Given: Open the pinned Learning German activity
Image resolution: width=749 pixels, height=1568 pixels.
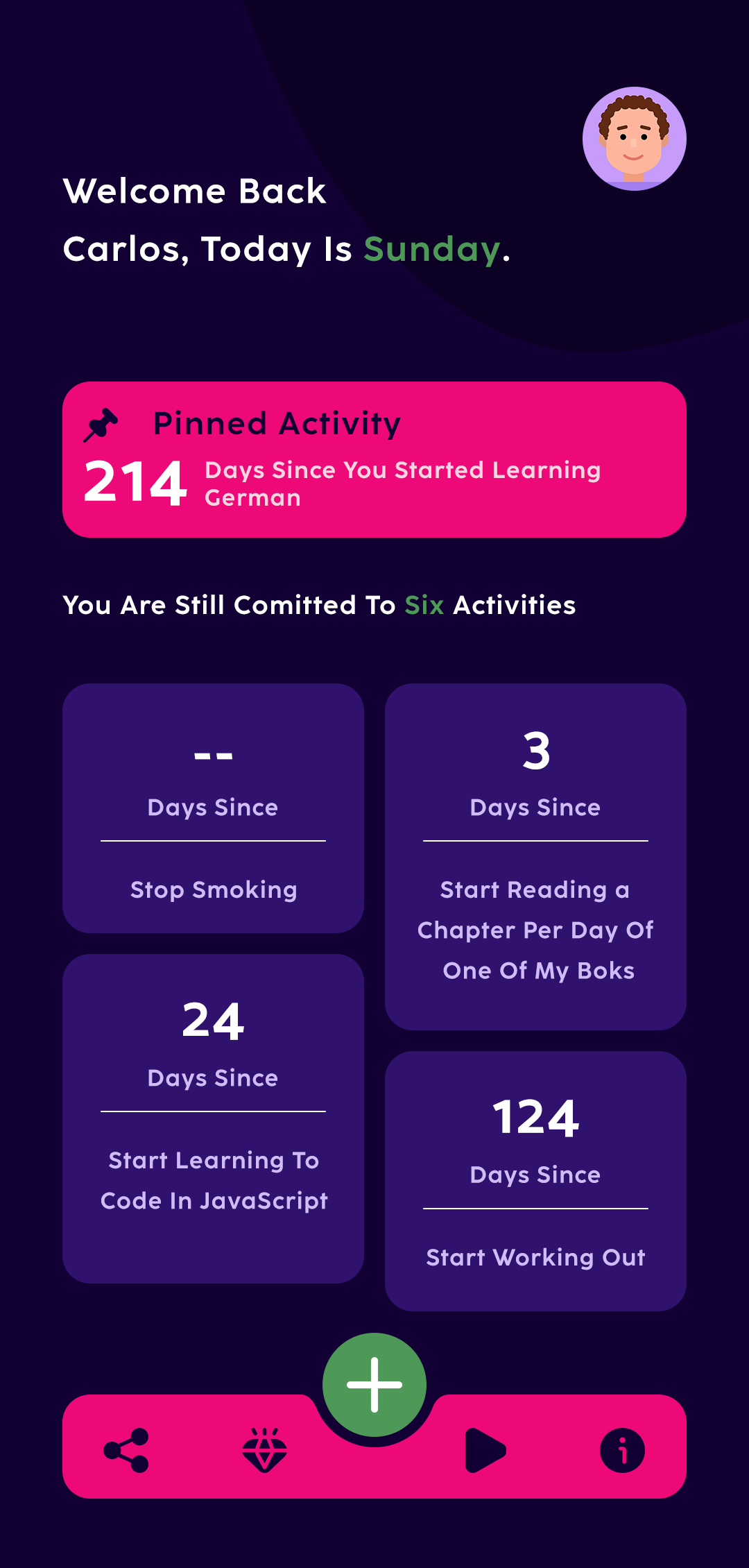Looking at the screenshot, I should point(374,459).
